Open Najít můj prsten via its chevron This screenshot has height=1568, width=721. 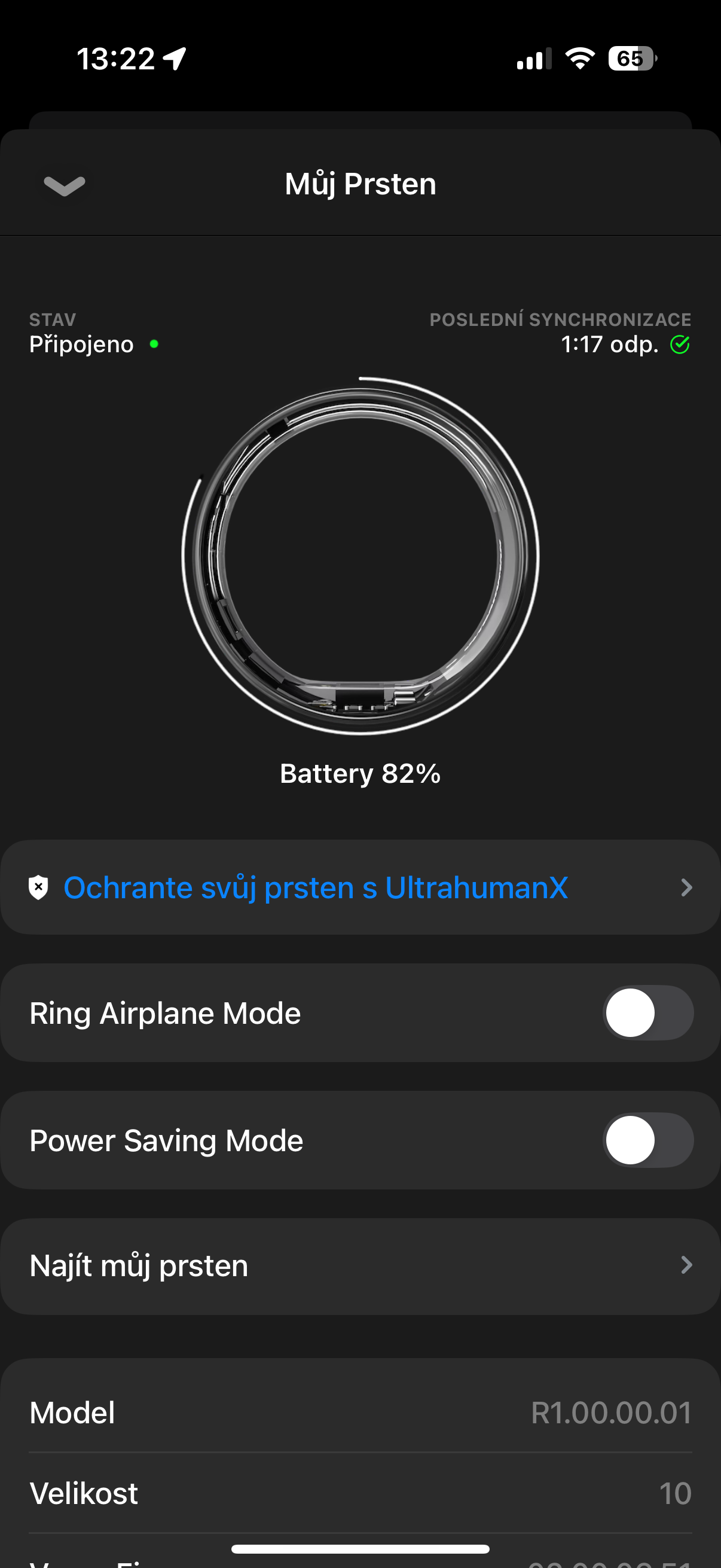[686, 1265]
